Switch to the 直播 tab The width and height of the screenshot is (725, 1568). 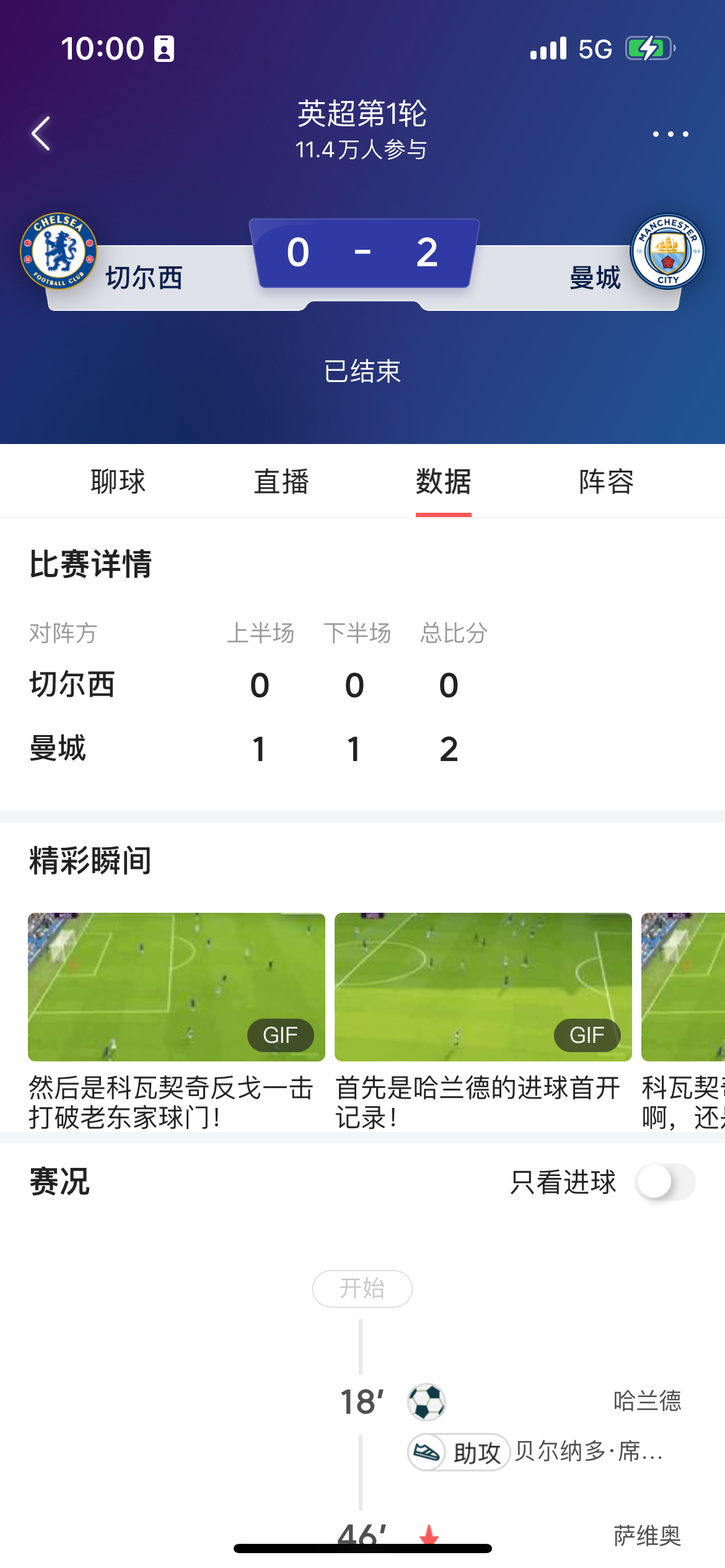coord(281,482)
